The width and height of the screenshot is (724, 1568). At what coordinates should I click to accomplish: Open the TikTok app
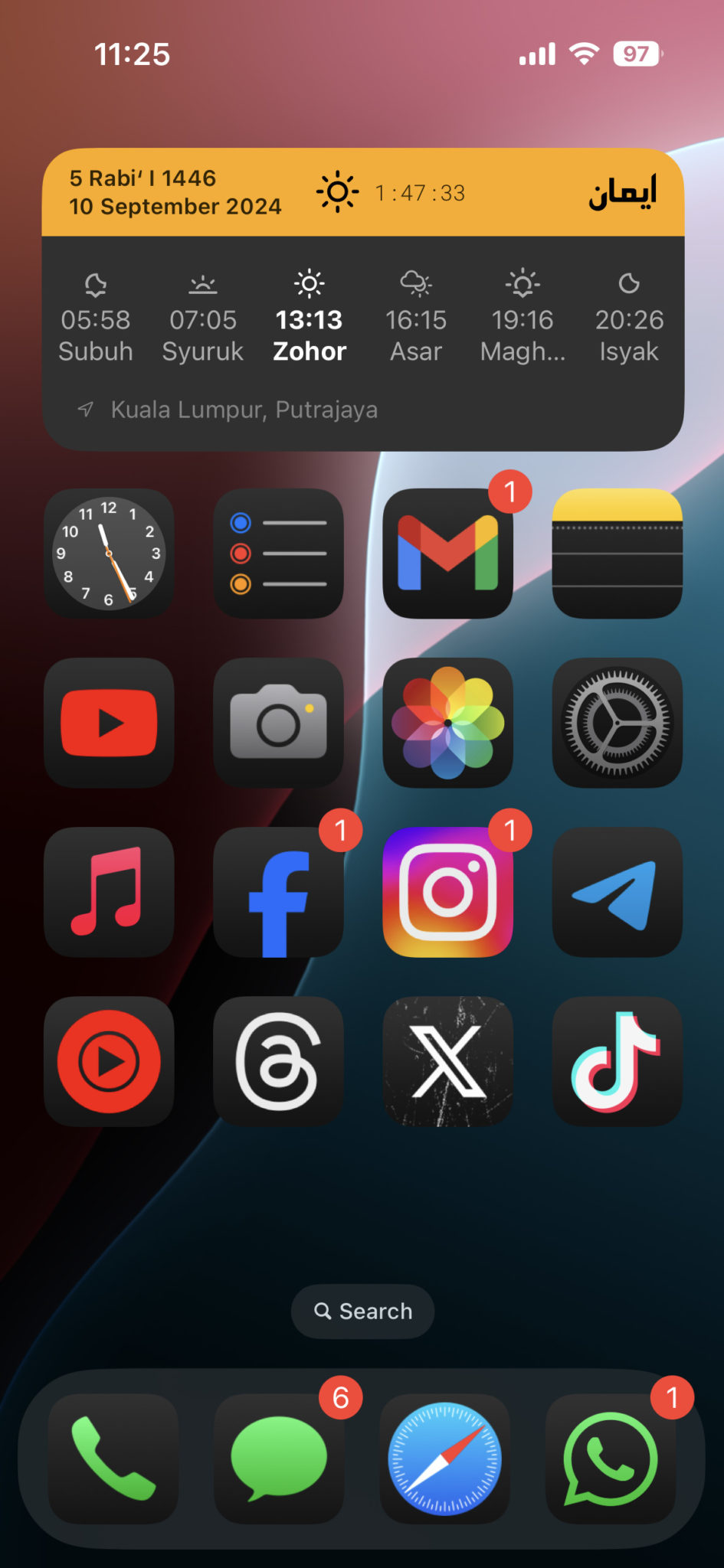tap(617, 1060)
